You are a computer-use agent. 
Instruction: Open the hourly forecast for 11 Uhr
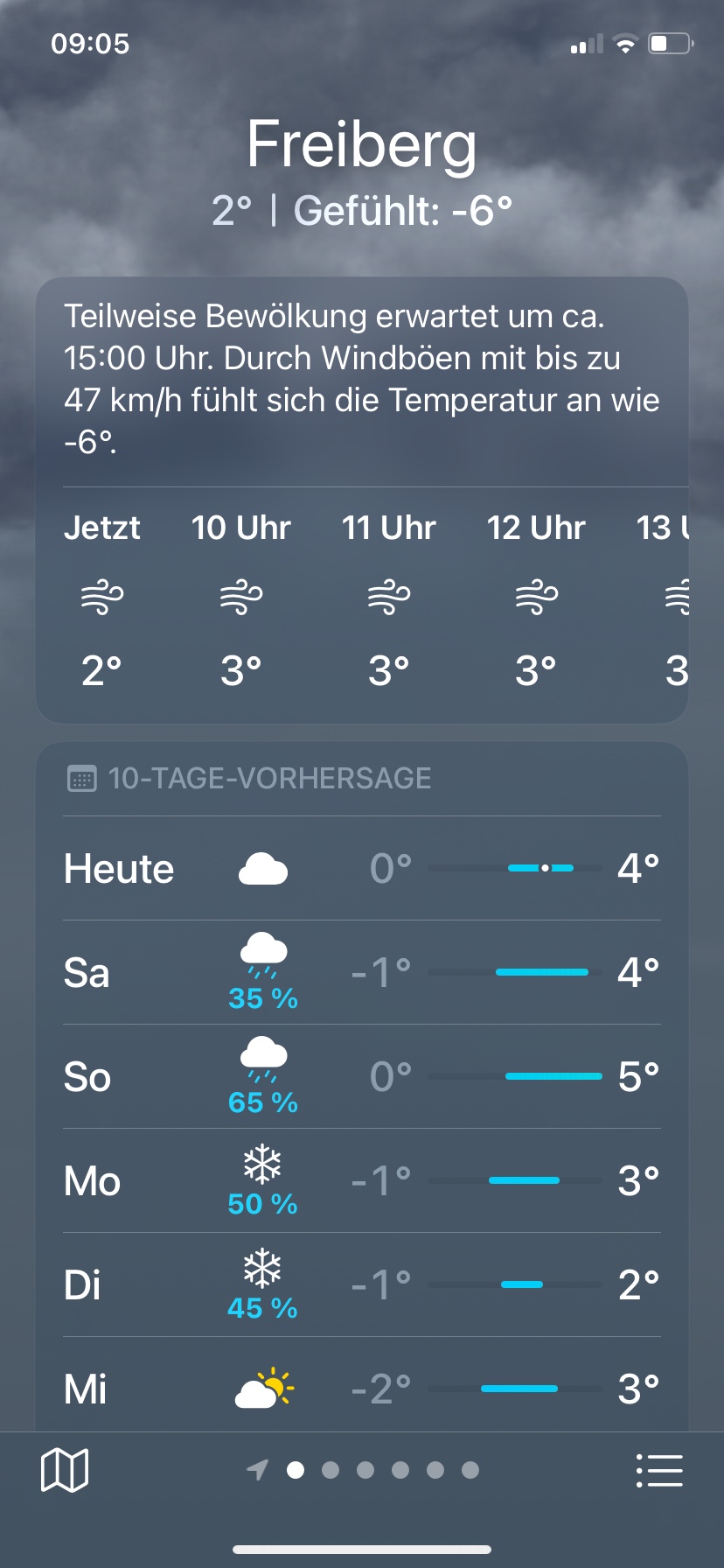388,598
